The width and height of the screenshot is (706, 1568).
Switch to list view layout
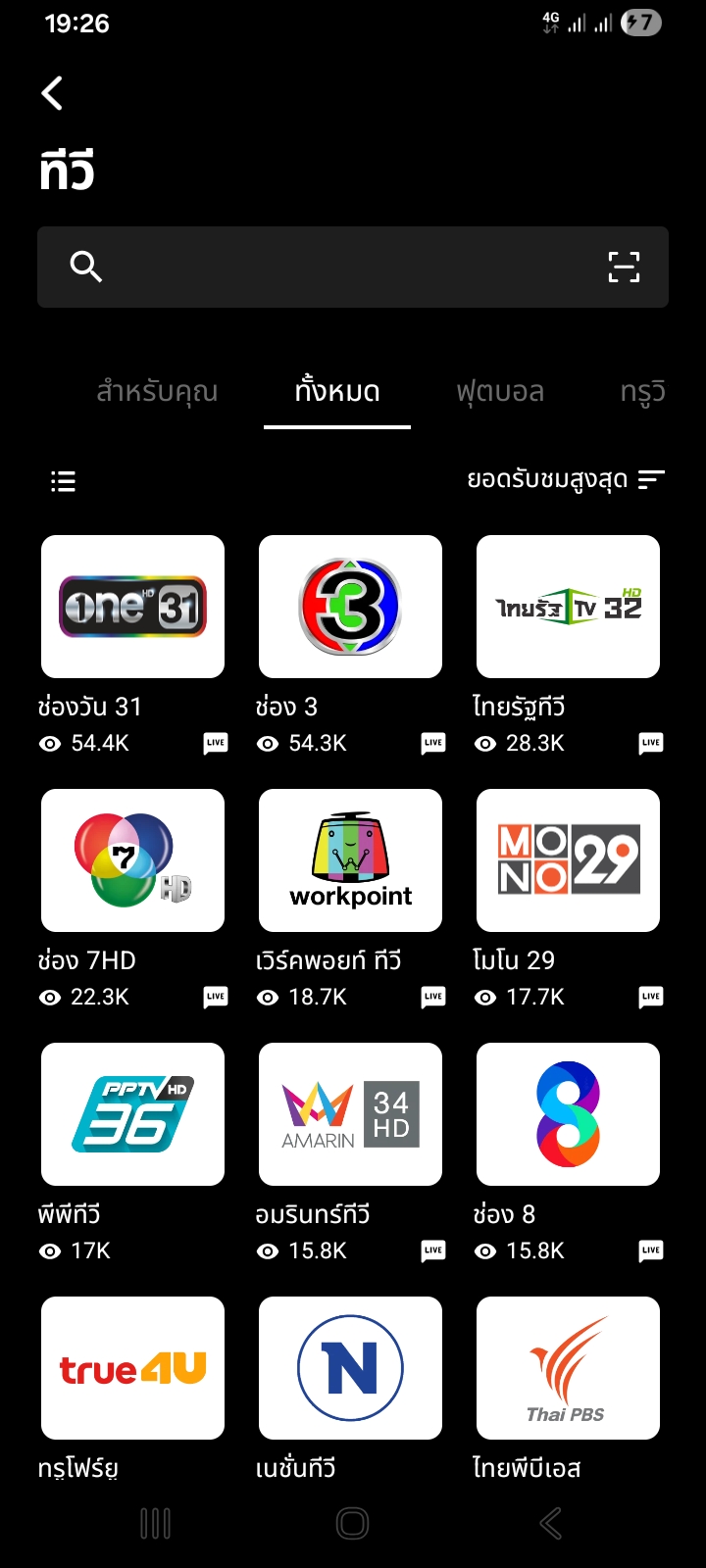click(64, 481)
